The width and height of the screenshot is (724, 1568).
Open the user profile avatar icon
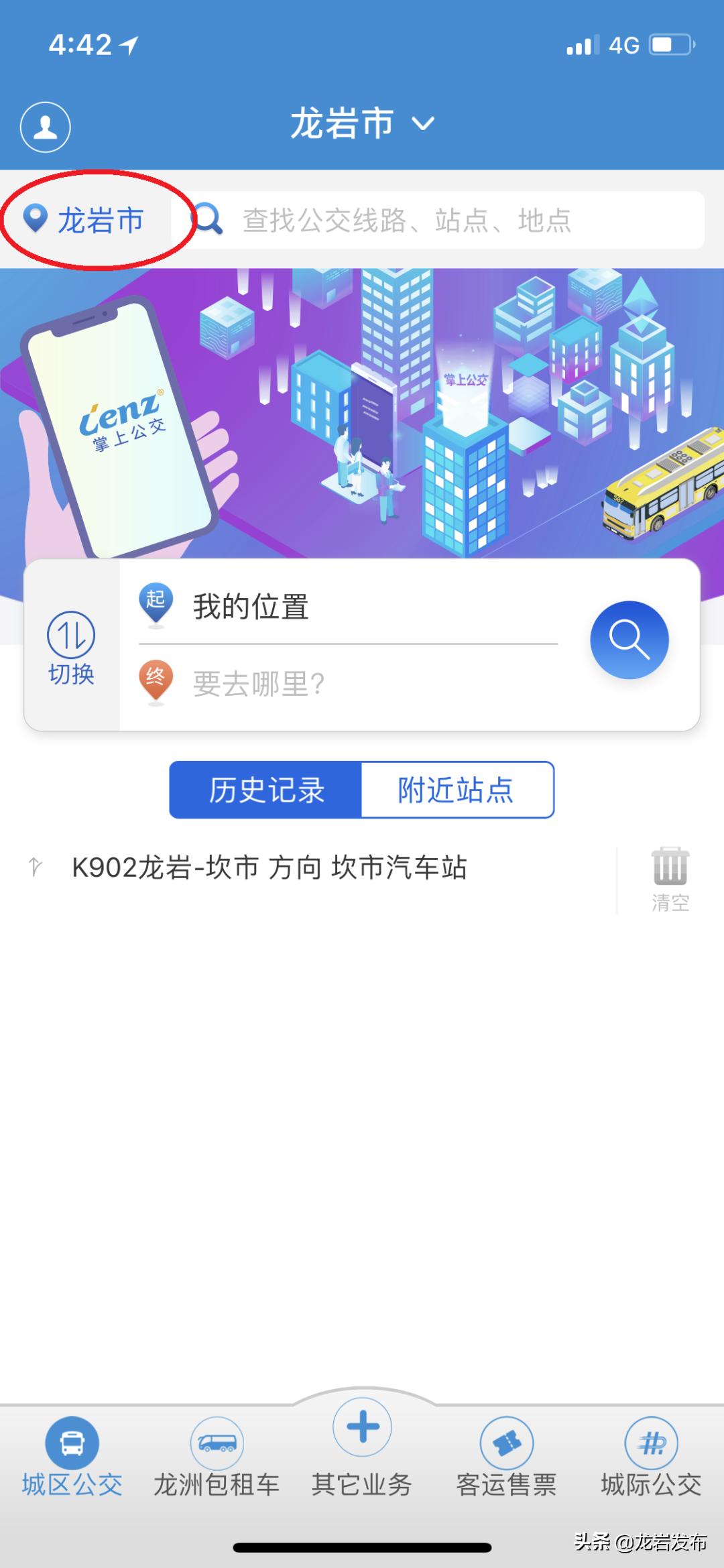[x=45, y=127]
